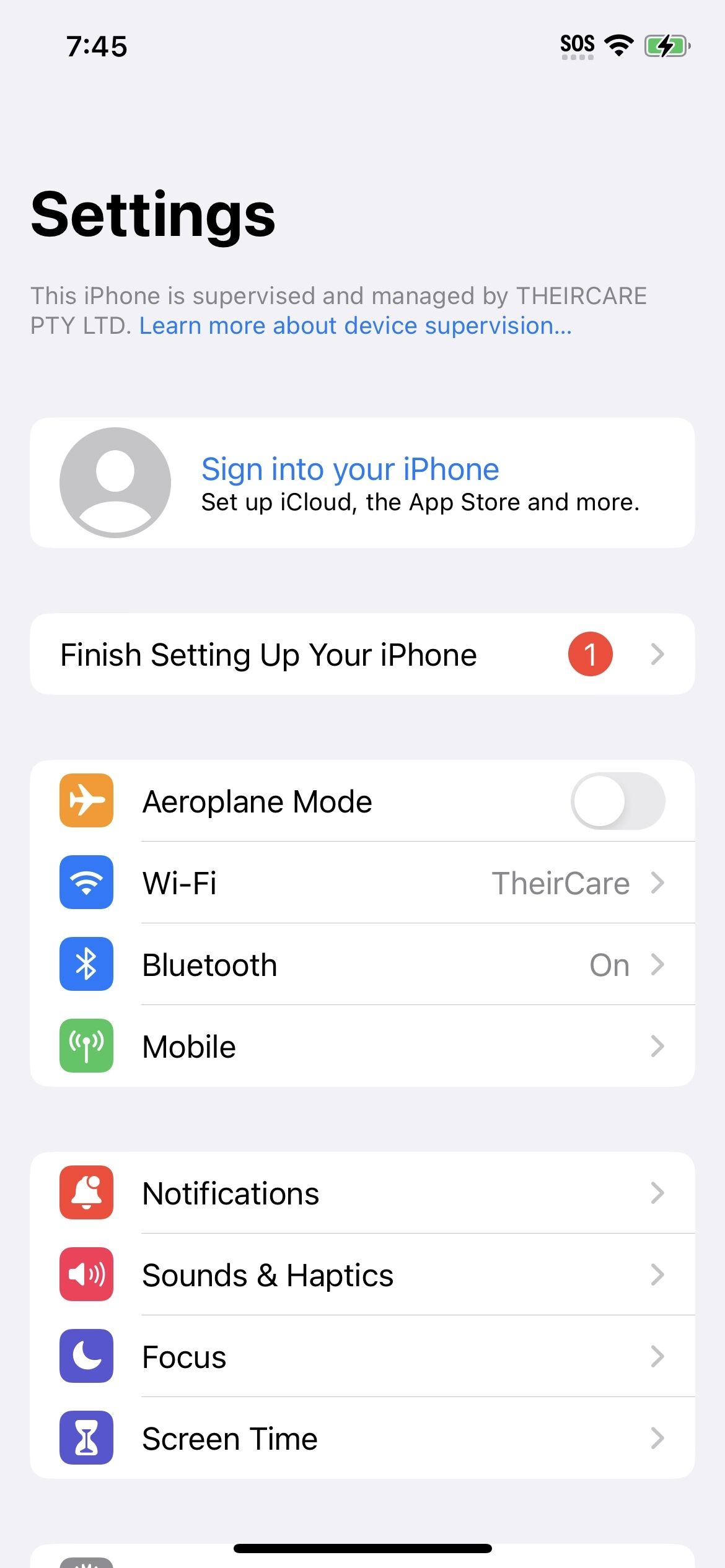This screenshot has height=1568, width=725.
Task: Open Mobile settings
Action: [362, 1046]
